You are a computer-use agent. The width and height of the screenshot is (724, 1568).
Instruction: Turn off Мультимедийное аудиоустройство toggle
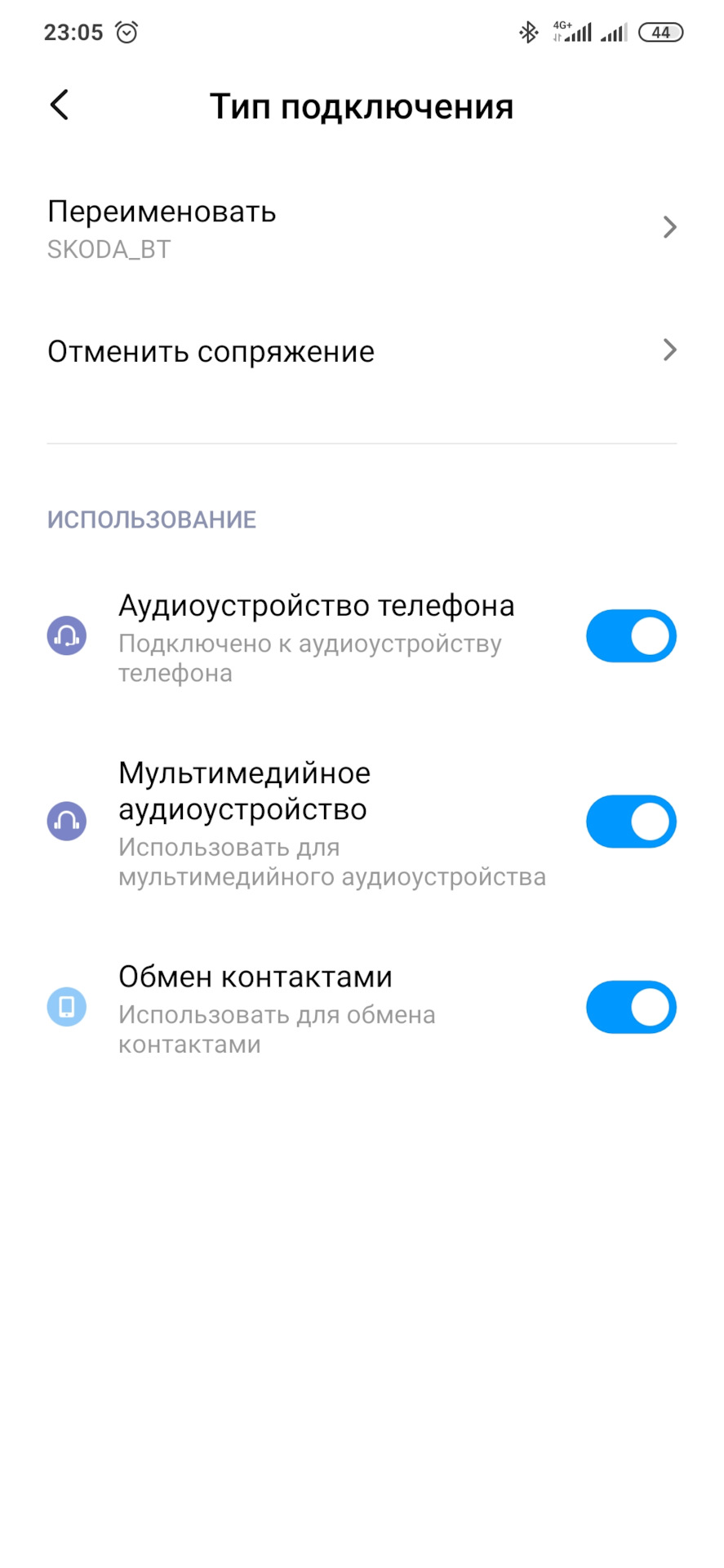coord(630,822)
